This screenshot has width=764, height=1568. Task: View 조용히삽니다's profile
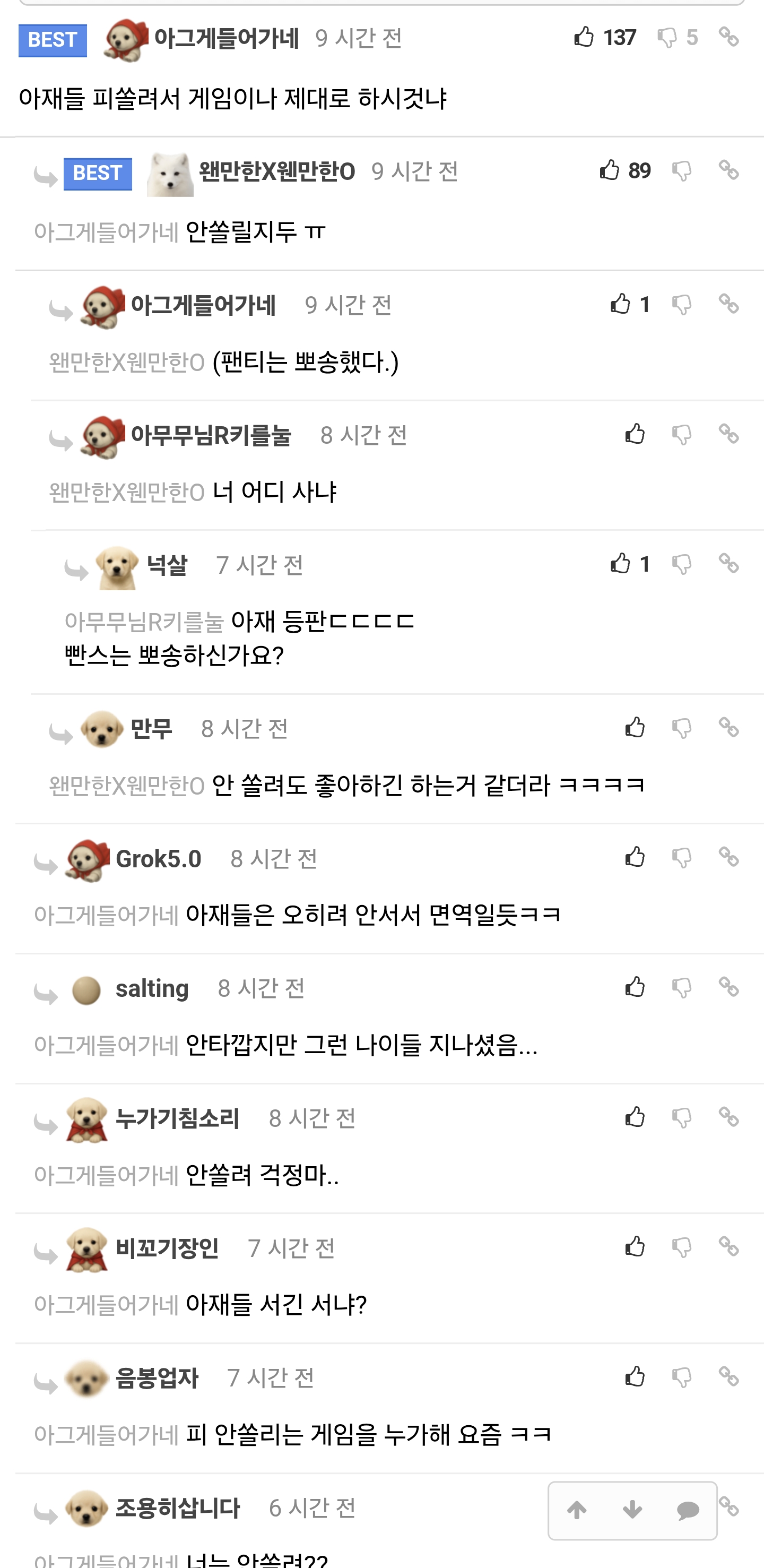[x=178, y=1509]
